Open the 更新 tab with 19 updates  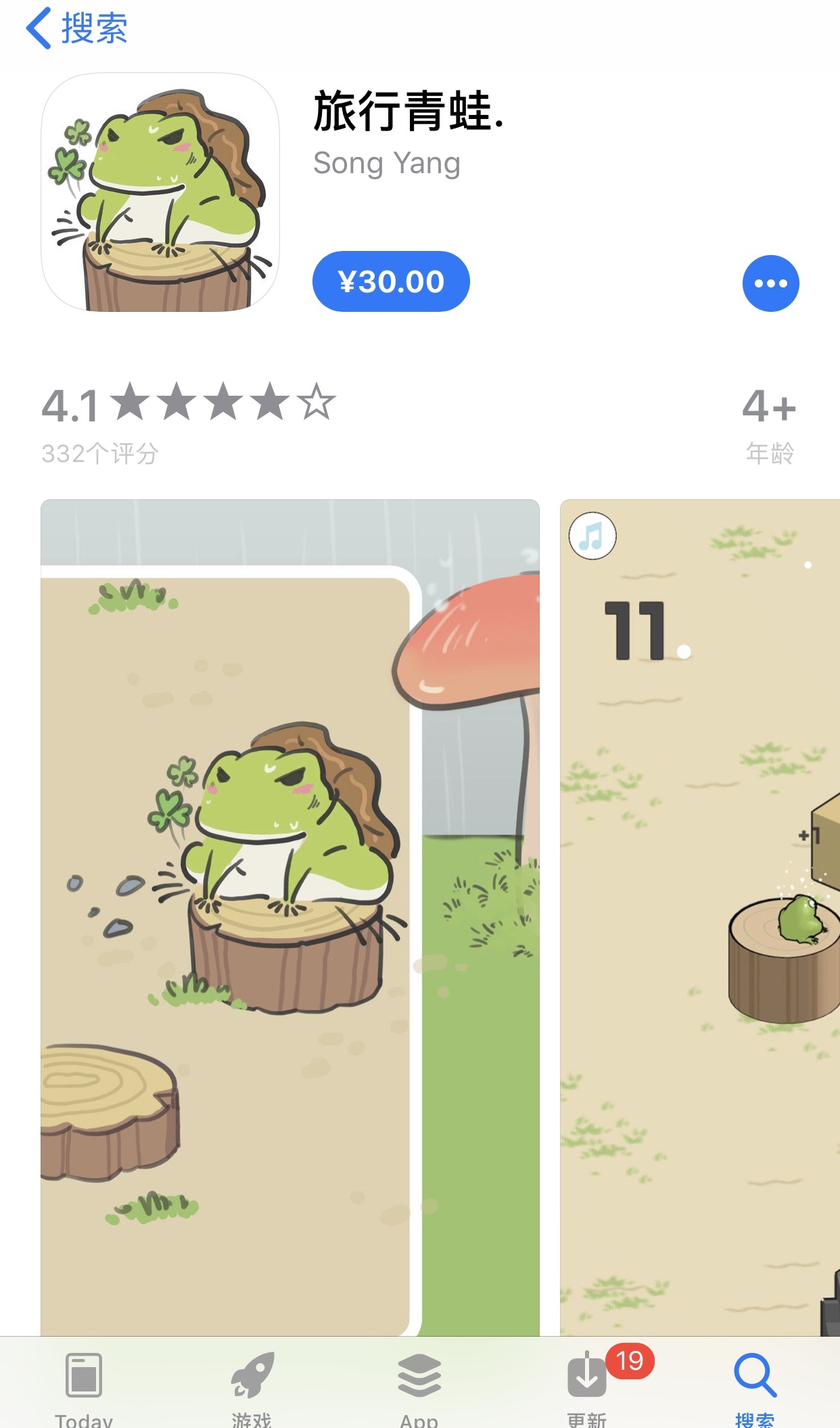[x=587, y=1387]
